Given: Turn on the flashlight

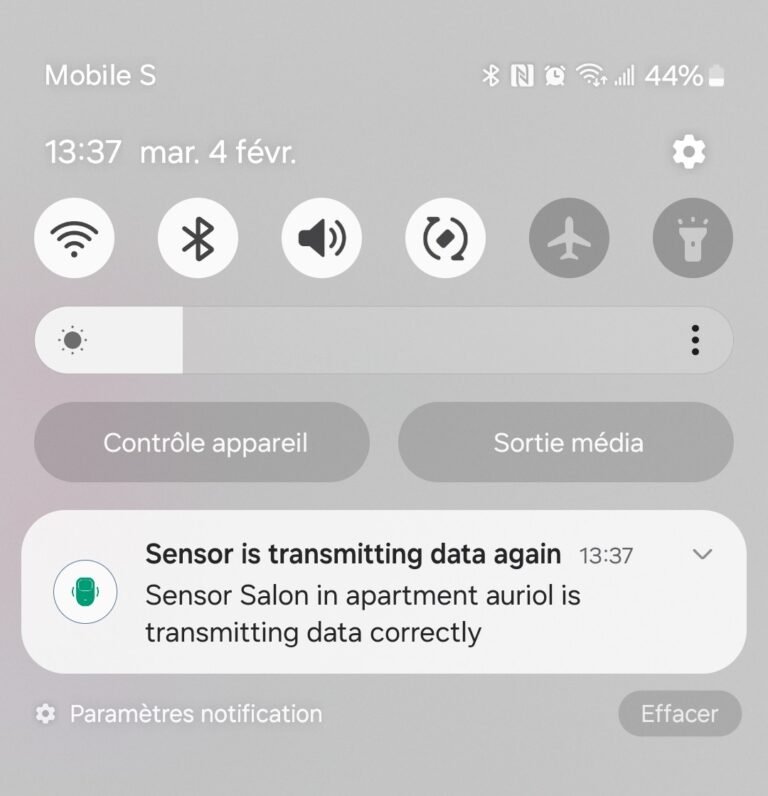Looking at the screenshot, I should click(692, 239).
